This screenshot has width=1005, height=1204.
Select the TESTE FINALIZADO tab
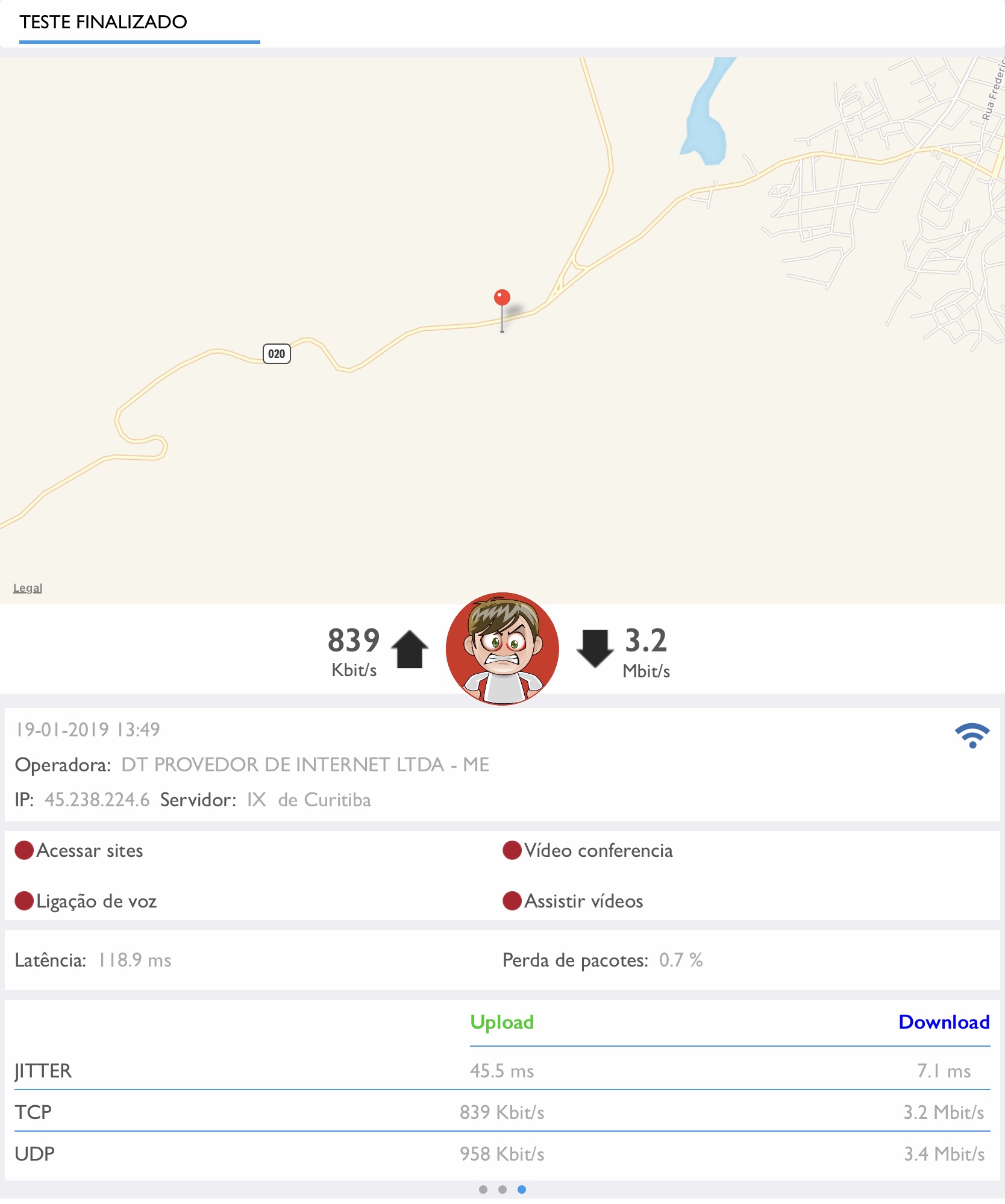point(104,23)
